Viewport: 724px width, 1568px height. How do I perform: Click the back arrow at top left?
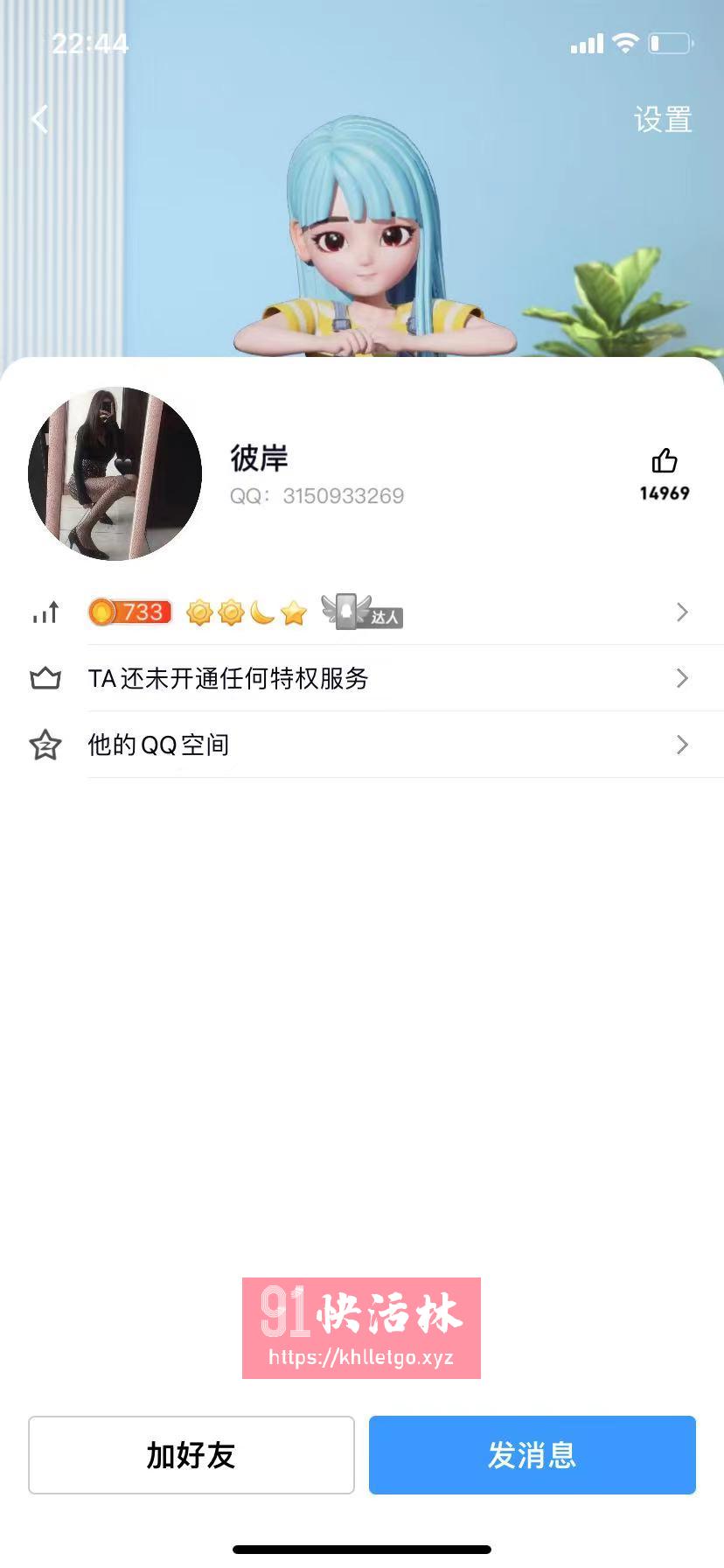click(38, 118)
